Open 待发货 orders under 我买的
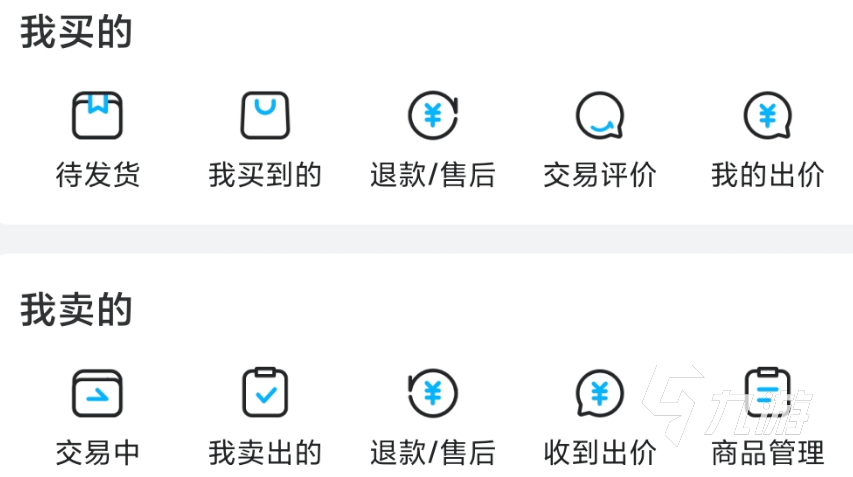The height and width of the screenshot is (477, 853). click(97, 116)
